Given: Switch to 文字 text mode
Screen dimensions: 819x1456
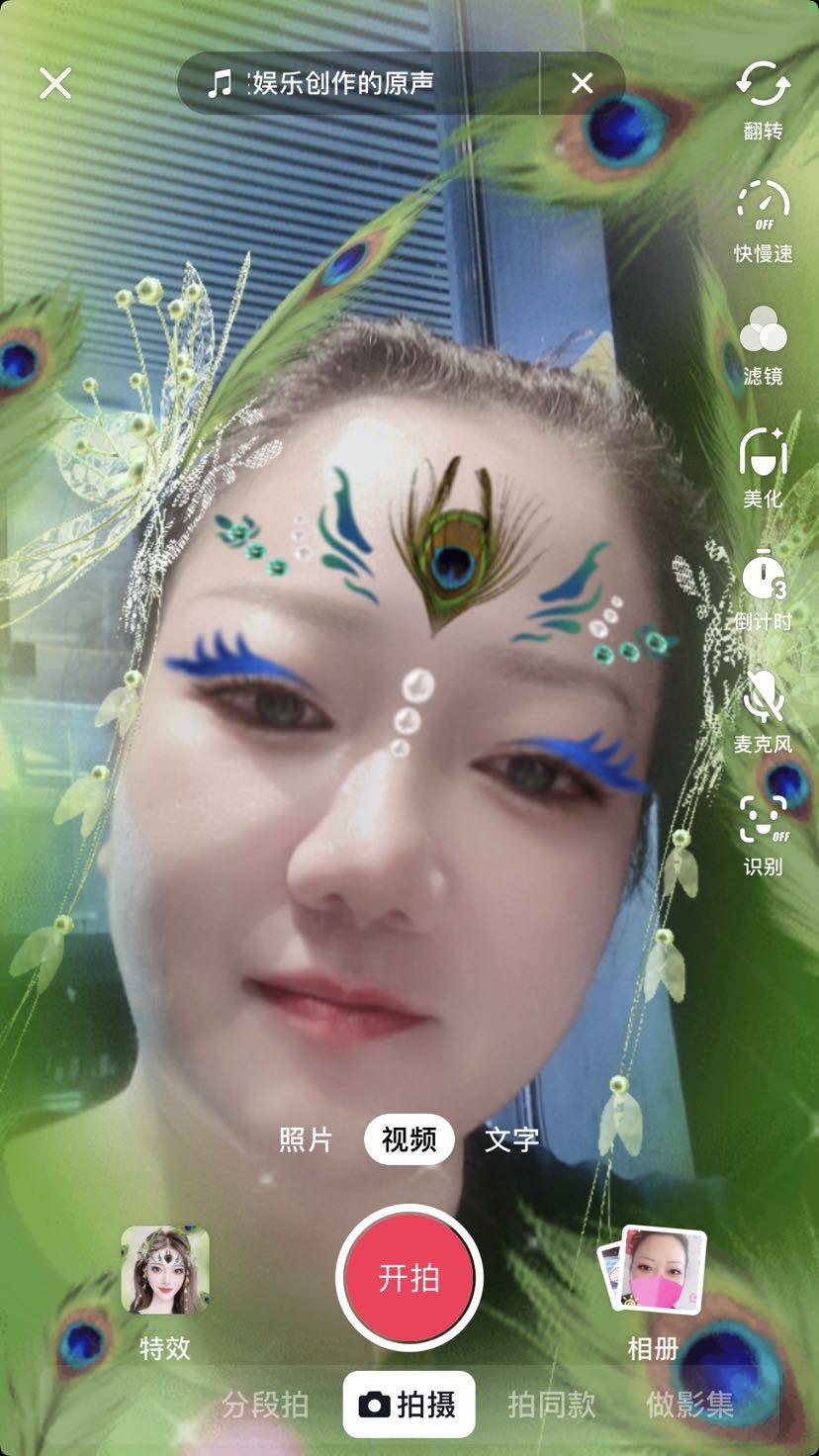Looking at the screenshot, I should pos(511,1139).
